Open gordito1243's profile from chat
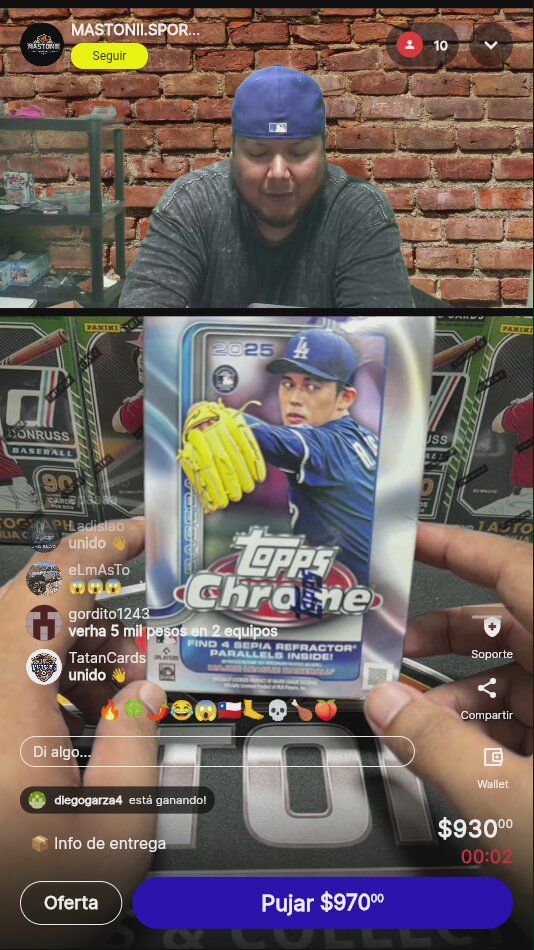The width and height of the screenshot is (534, 950). point(43,622)
